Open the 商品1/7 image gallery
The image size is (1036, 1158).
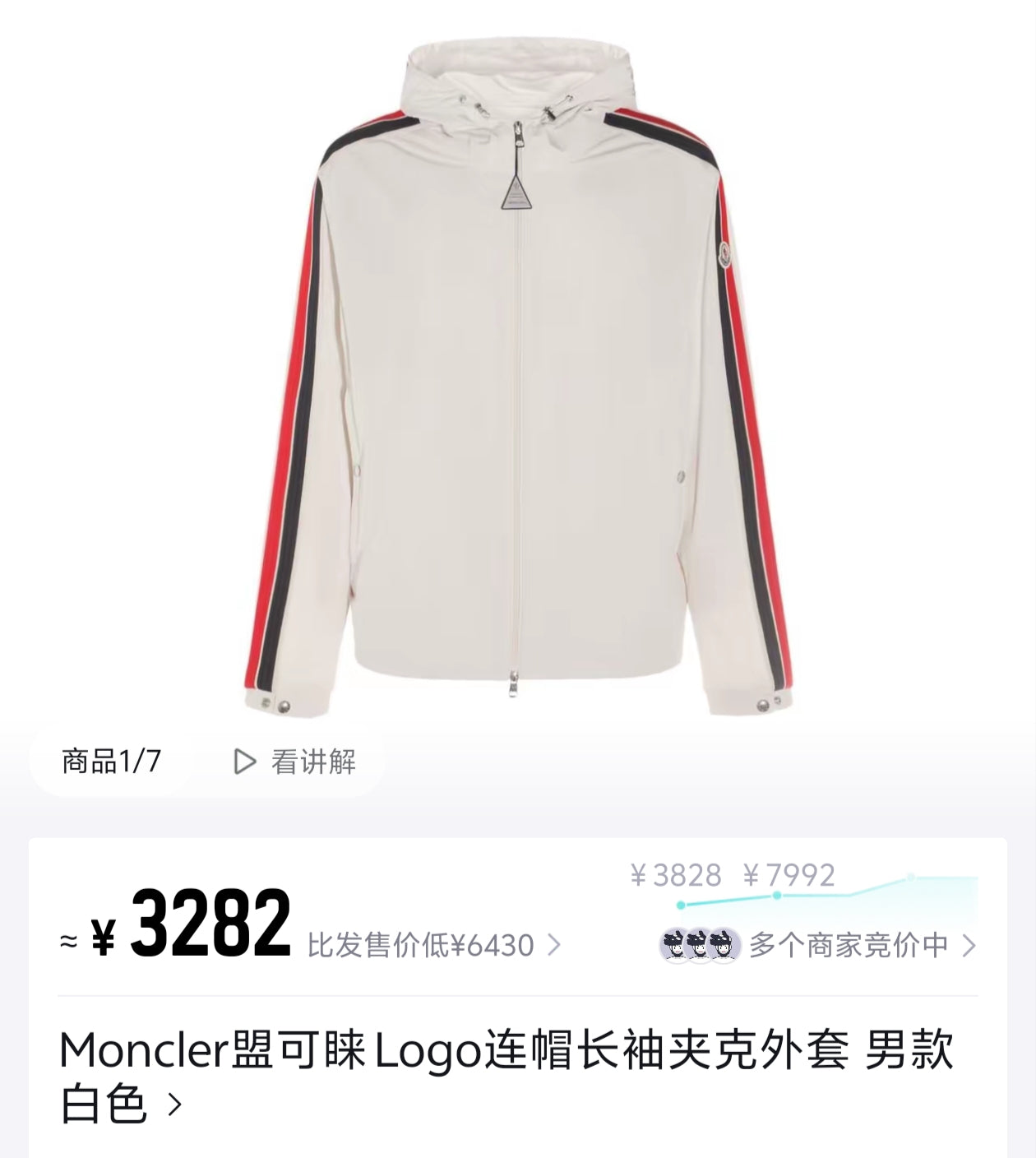(x=111, y=762)
